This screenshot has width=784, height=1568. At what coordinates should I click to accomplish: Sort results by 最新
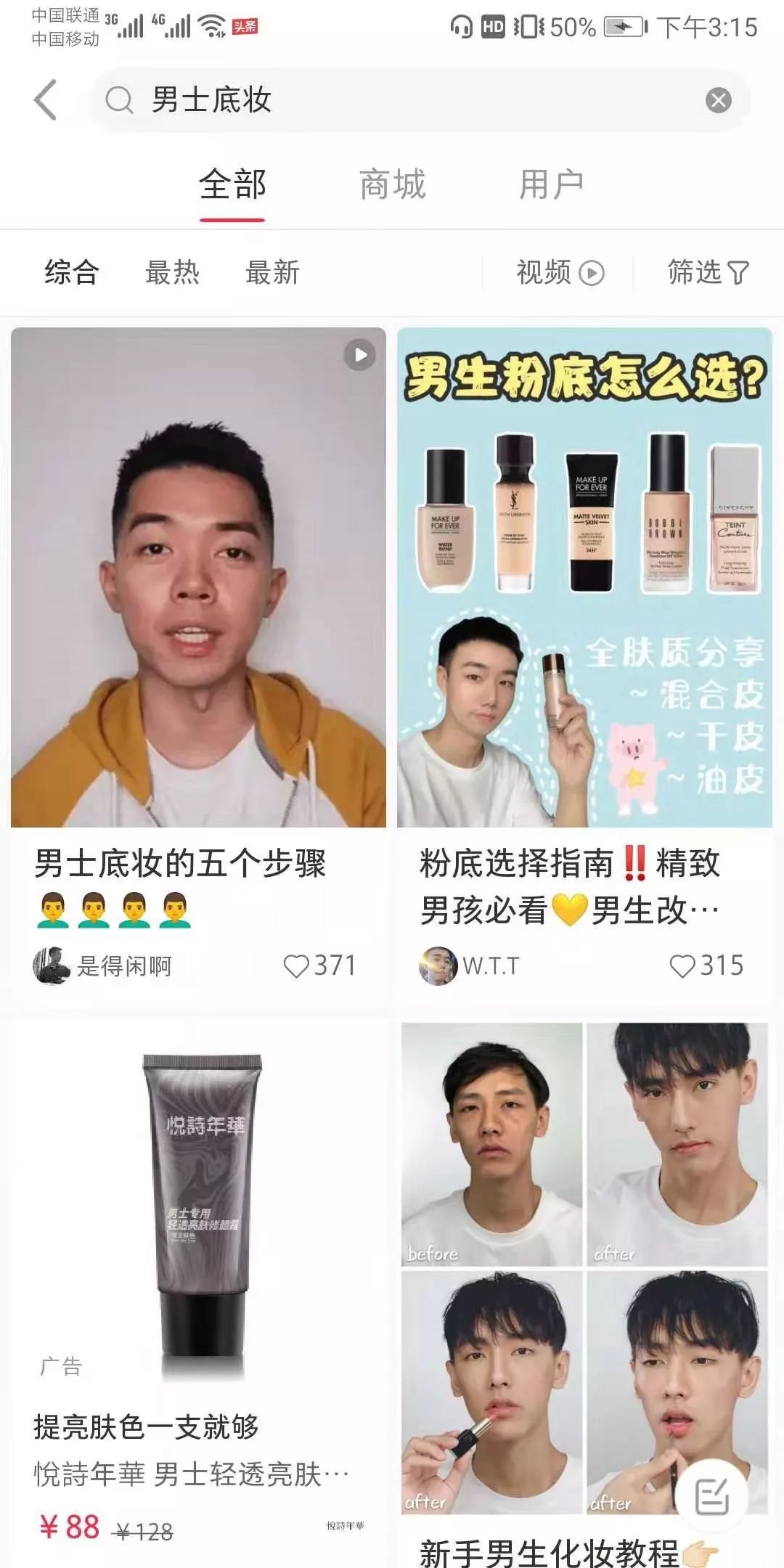click(x=272, y=273)
